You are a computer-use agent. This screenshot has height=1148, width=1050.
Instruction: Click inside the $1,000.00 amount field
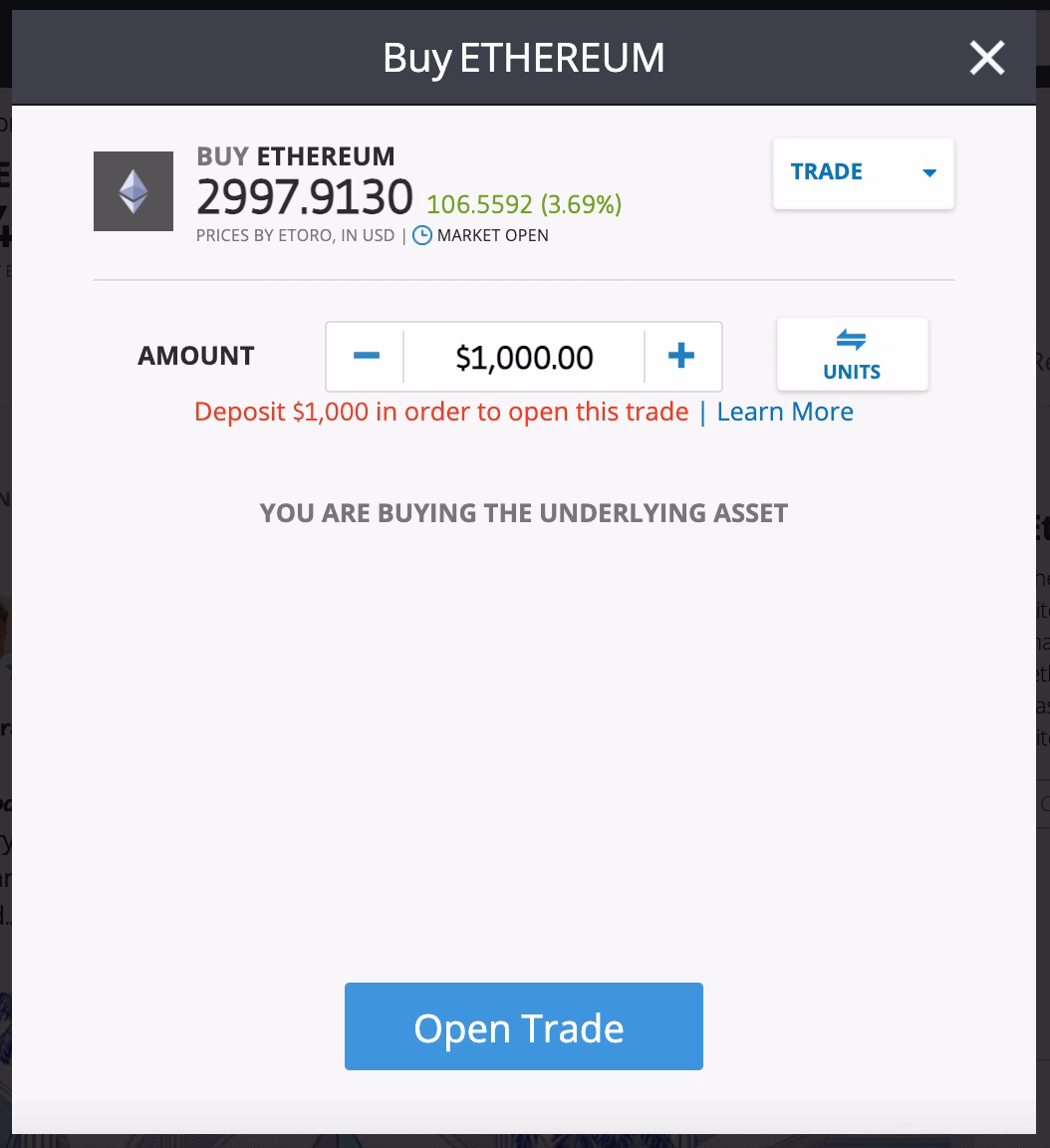[x=524, y=356]
